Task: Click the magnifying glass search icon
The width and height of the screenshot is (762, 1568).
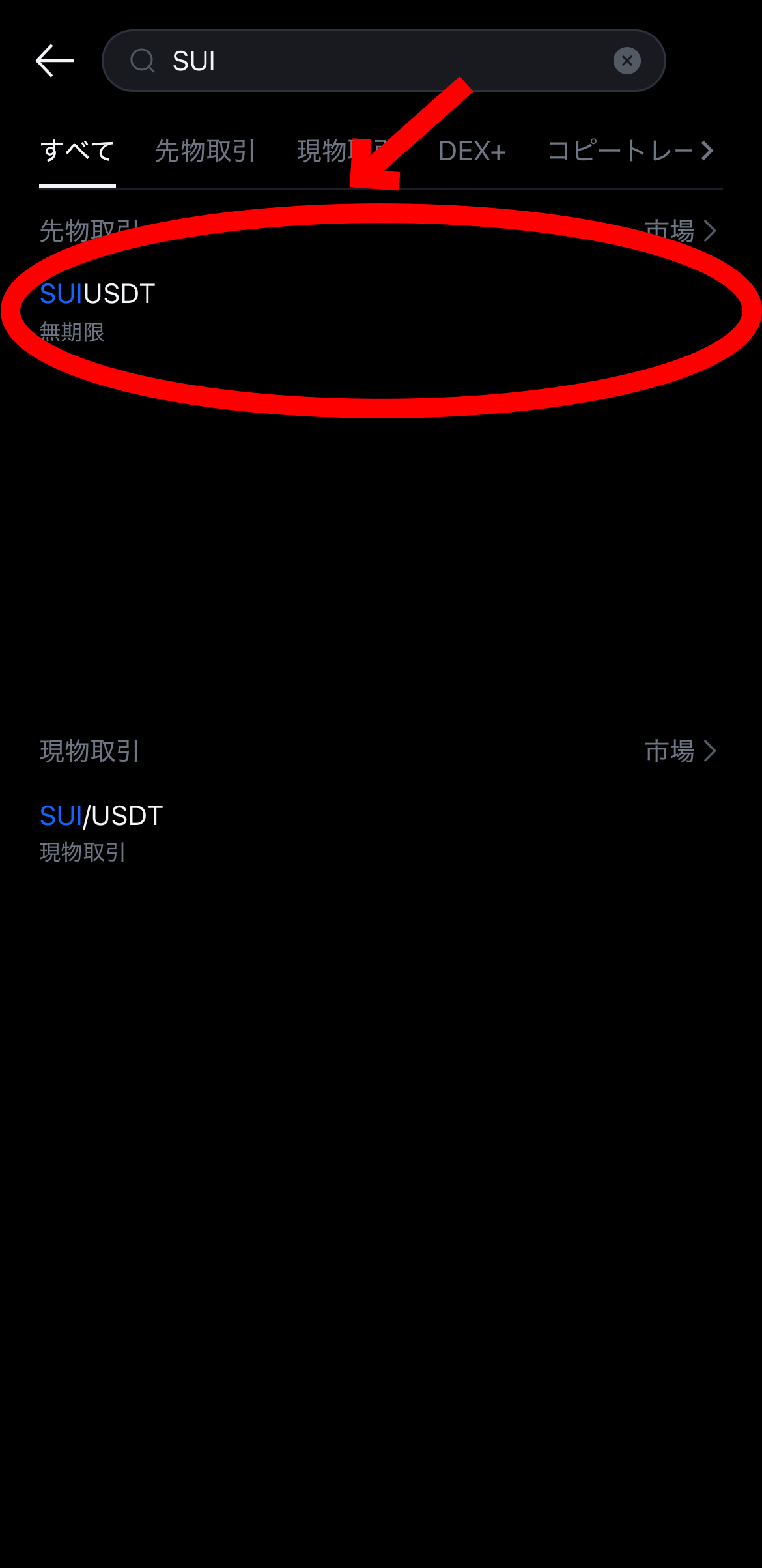Action: pyautogui.click(x=142, y=60)
